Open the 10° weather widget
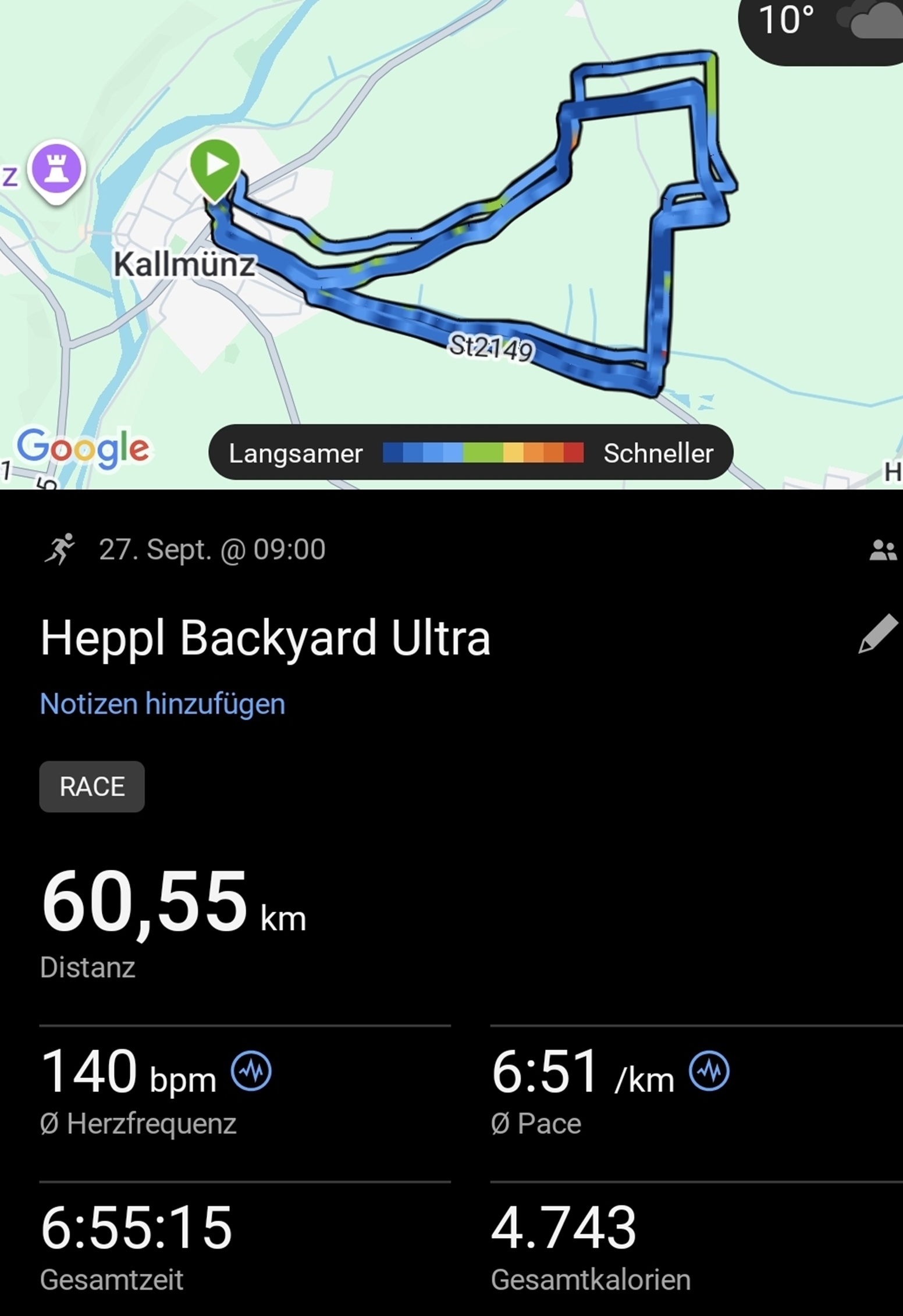This screenshot has width=903, height=1316. point(826,23)
